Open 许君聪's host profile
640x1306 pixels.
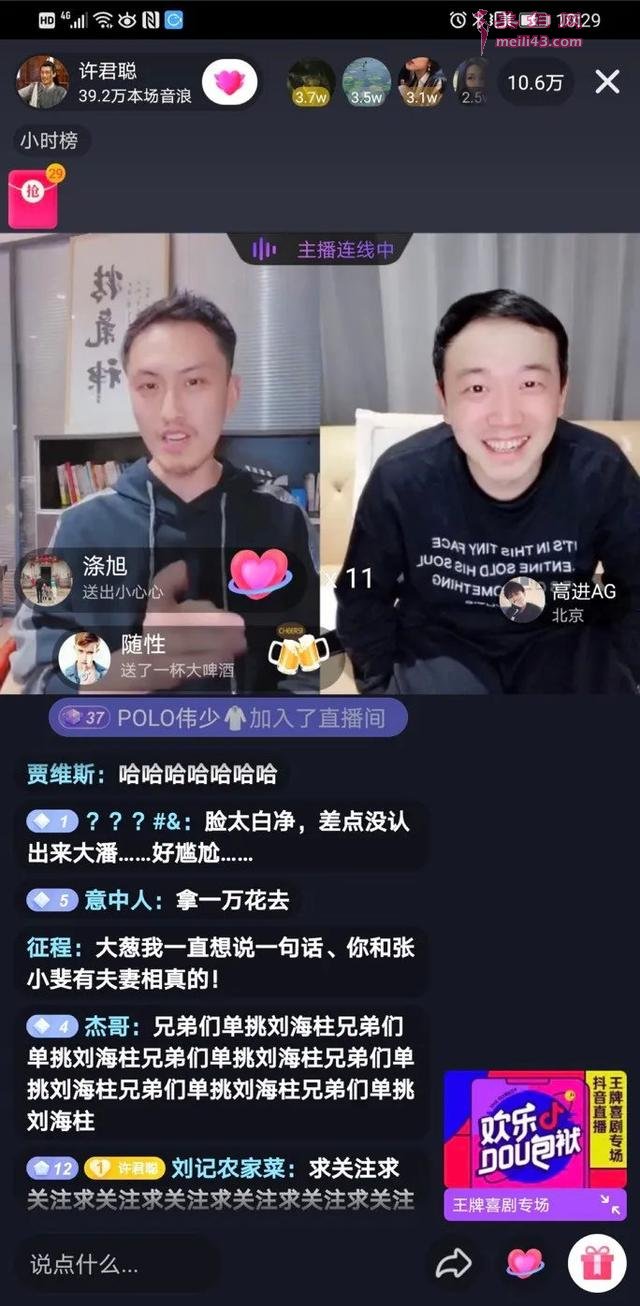click(43, 82)
